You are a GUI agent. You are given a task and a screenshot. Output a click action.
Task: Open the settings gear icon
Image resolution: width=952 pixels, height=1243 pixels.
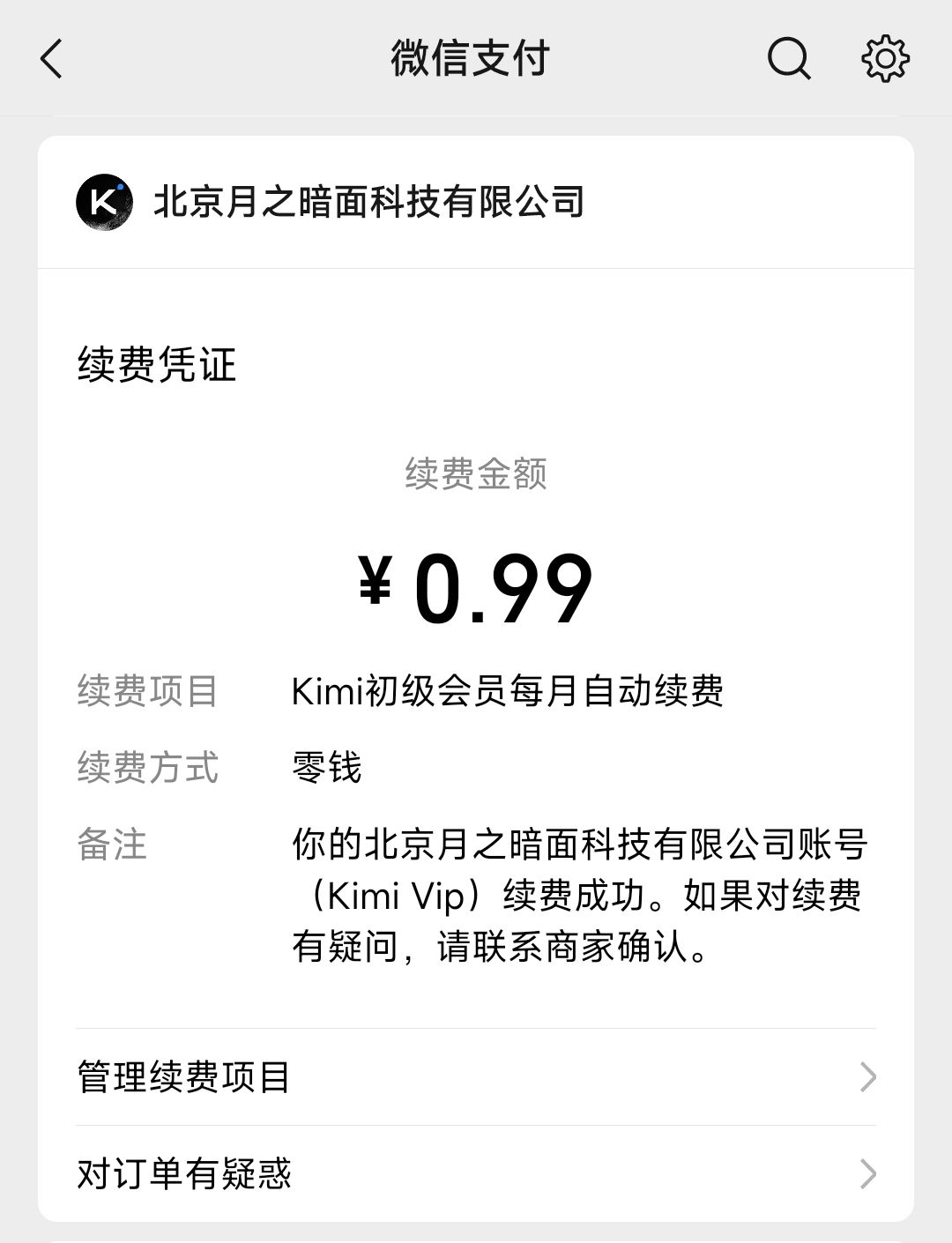tap(885, 59)
